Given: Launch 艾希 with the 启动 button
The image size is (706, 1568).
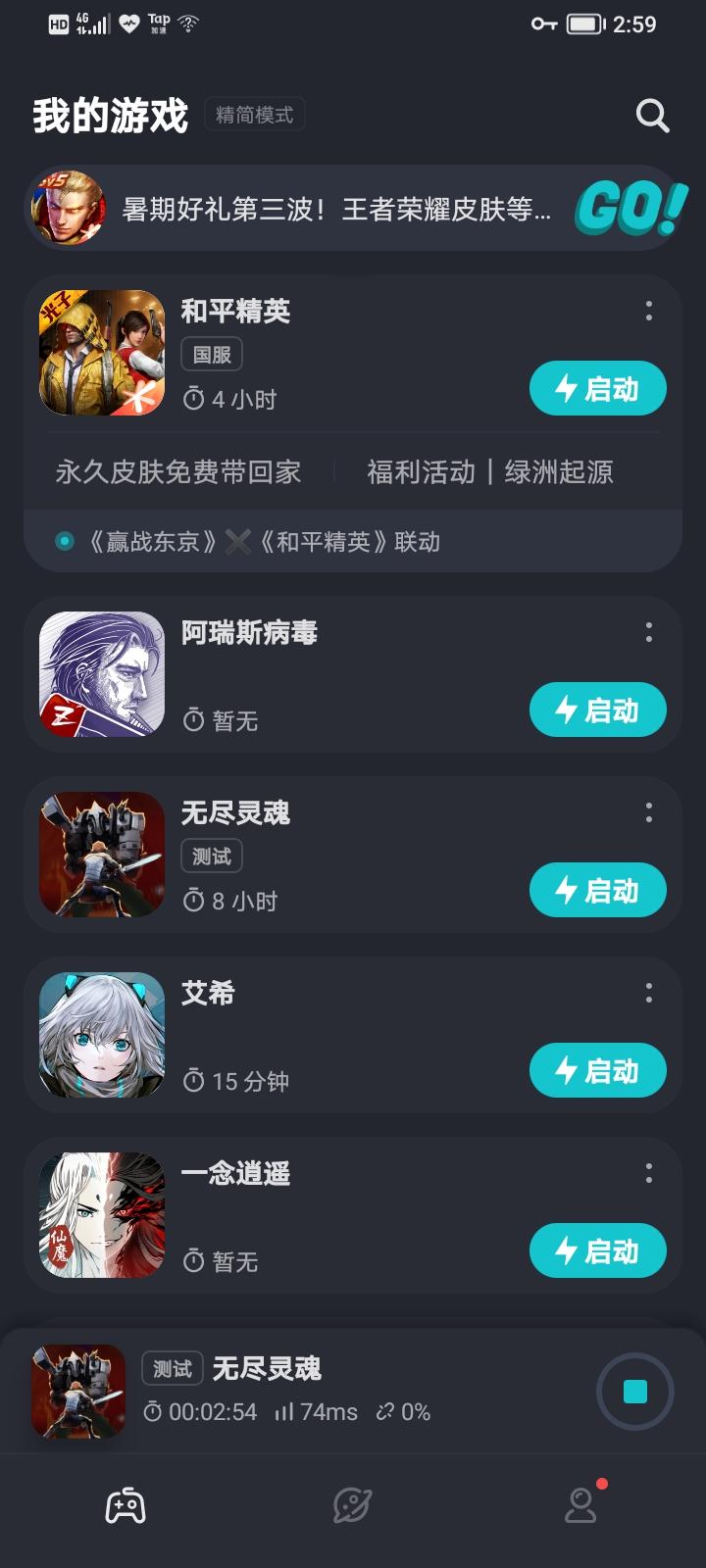Looking at the screenshot, I should pyautogui.click(x=597, y=1070).
